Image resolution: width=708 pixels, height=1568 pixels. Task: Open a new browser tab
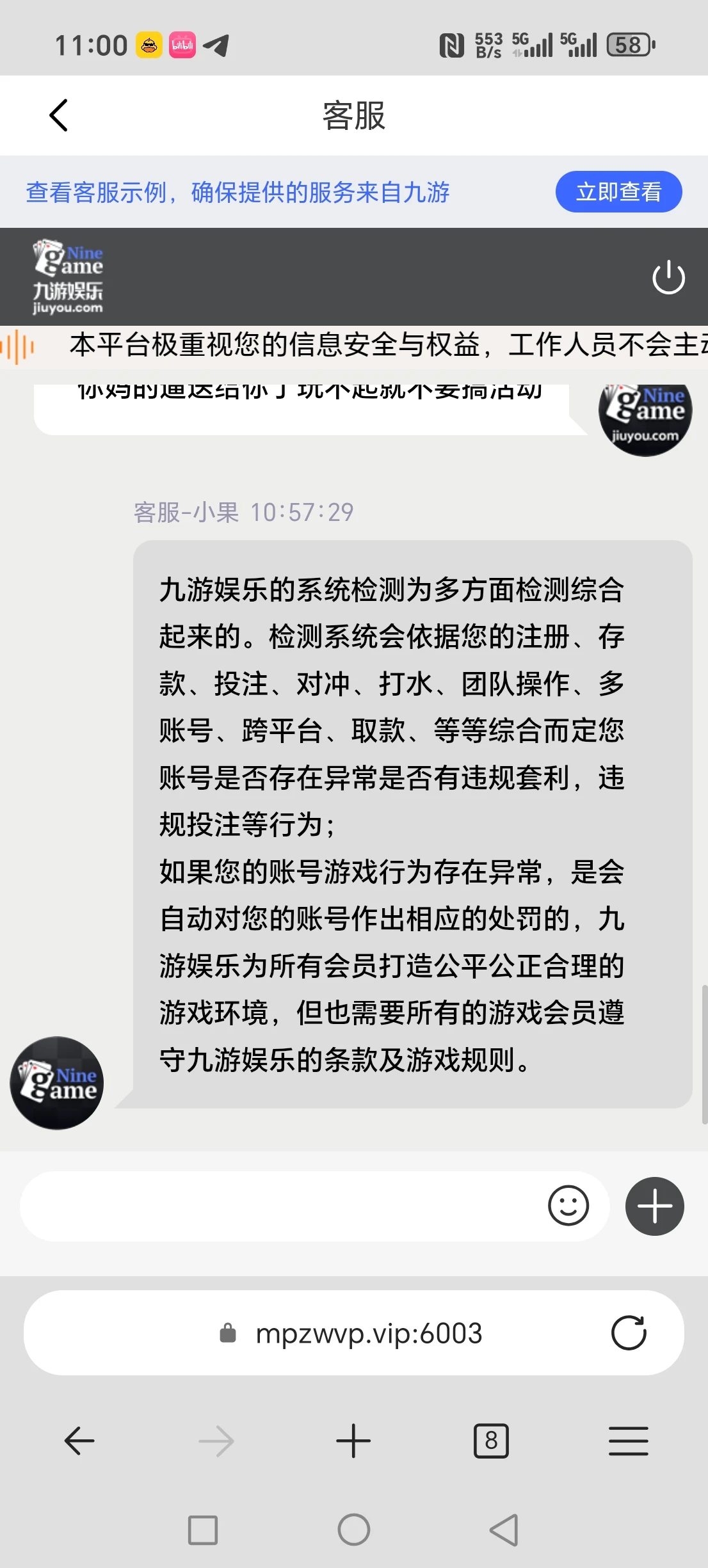(x=353, y=1441)
